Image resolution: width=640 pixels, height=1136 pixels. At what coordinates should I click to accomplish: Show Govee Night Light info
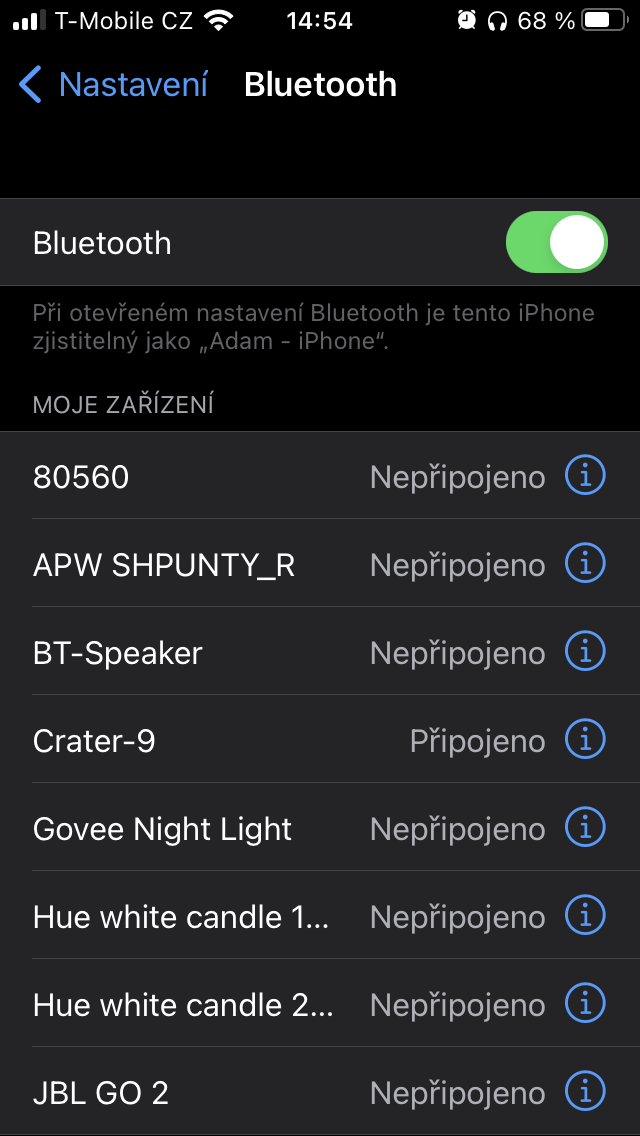[585, 830]
